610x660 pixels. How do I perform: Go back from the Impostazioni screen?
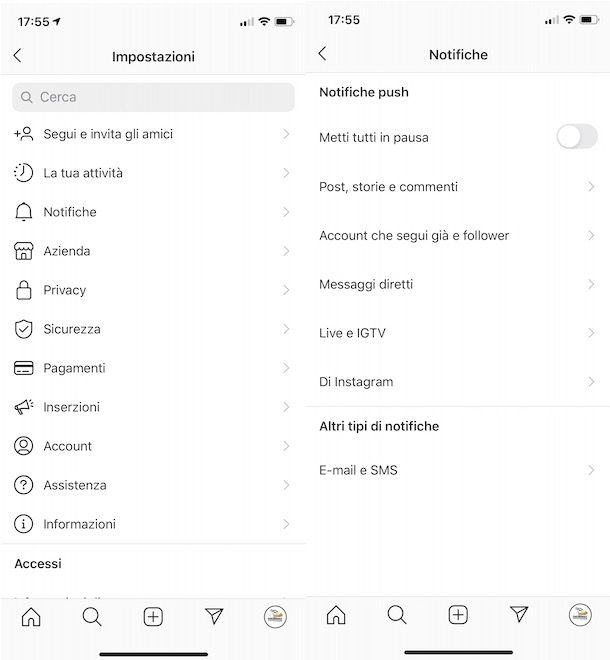(17, 56)
